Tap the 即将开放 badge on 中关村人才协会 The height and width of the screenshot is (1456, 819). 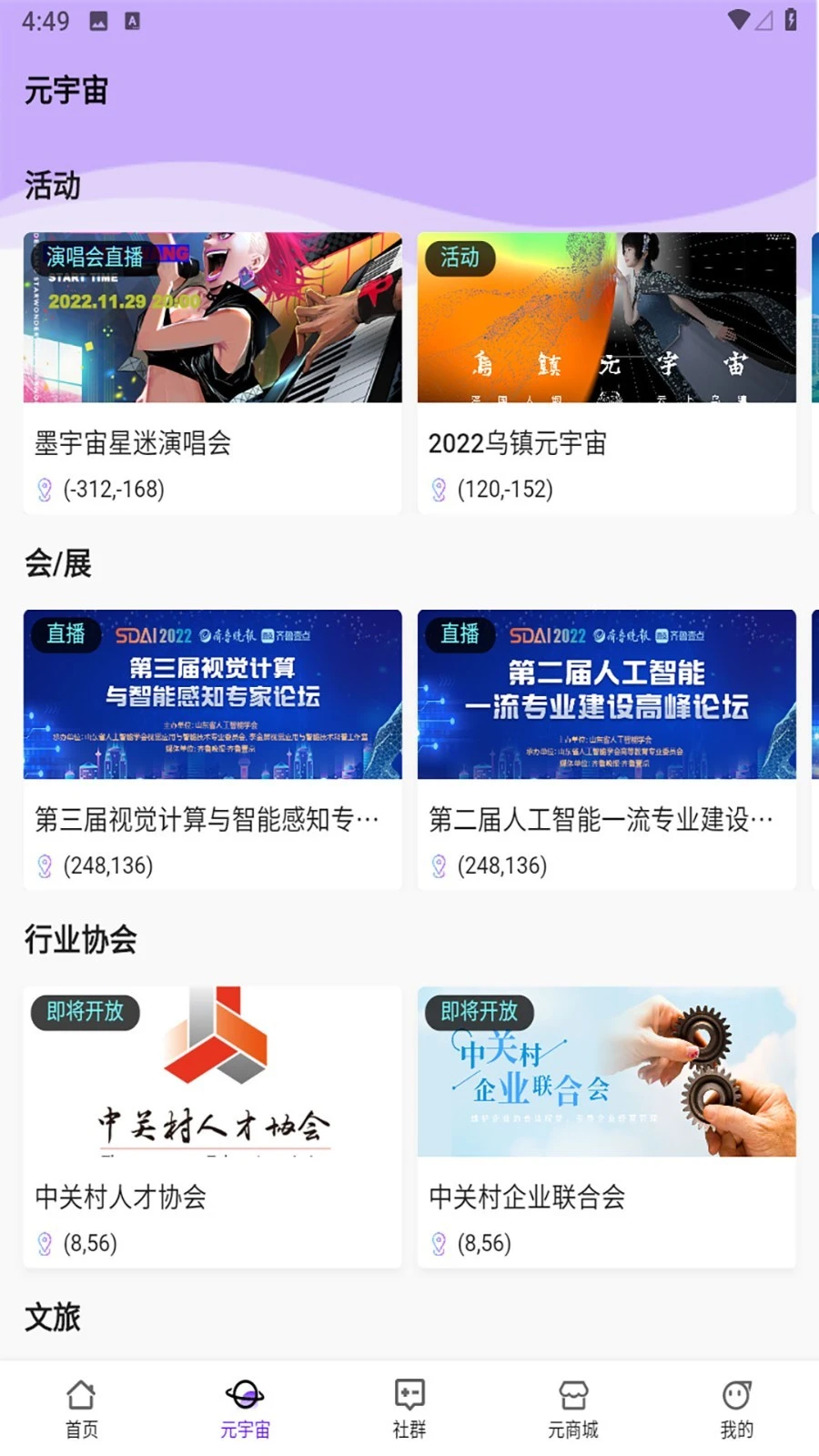coord(86,1013)
